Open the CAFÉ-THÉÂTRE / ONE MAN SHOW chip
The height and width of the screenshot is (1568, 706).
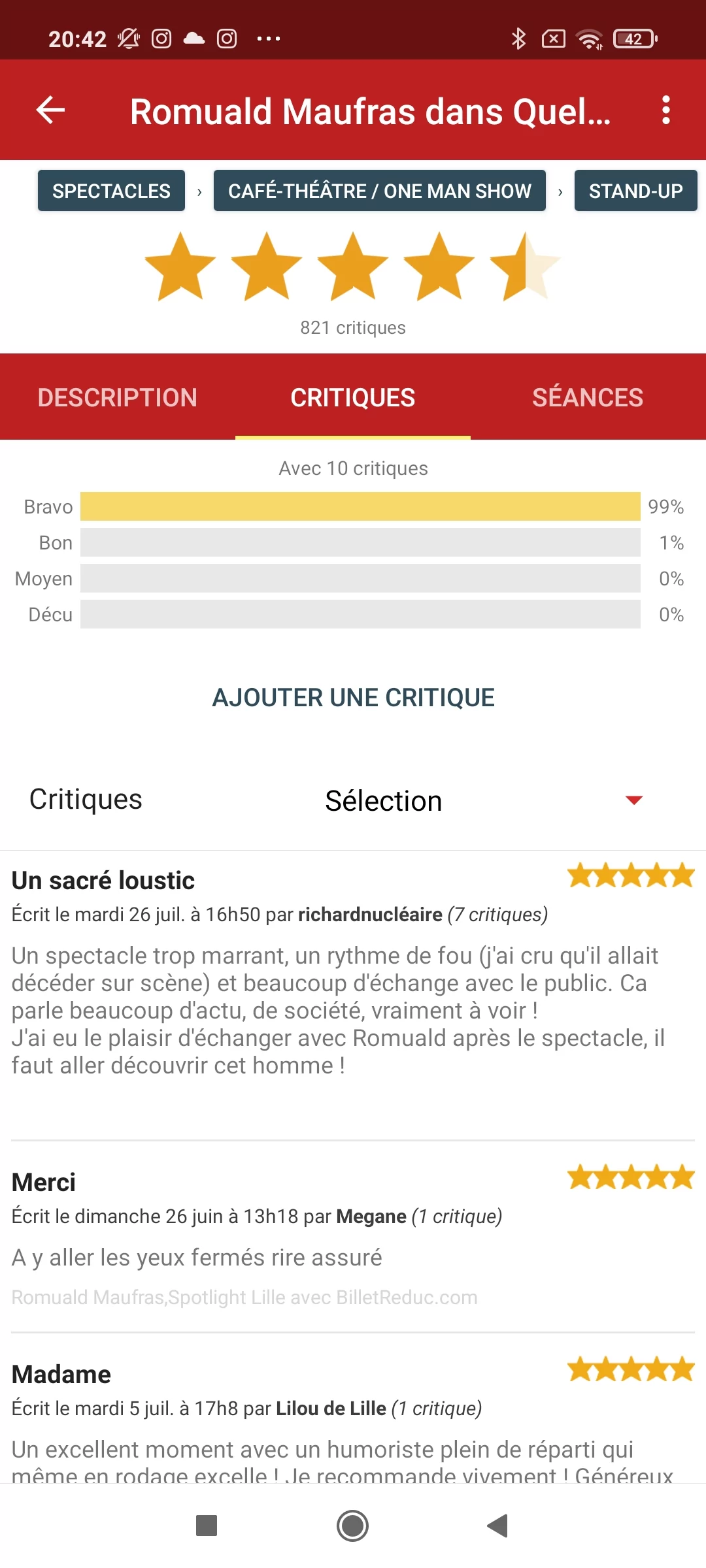pos(379,191)
